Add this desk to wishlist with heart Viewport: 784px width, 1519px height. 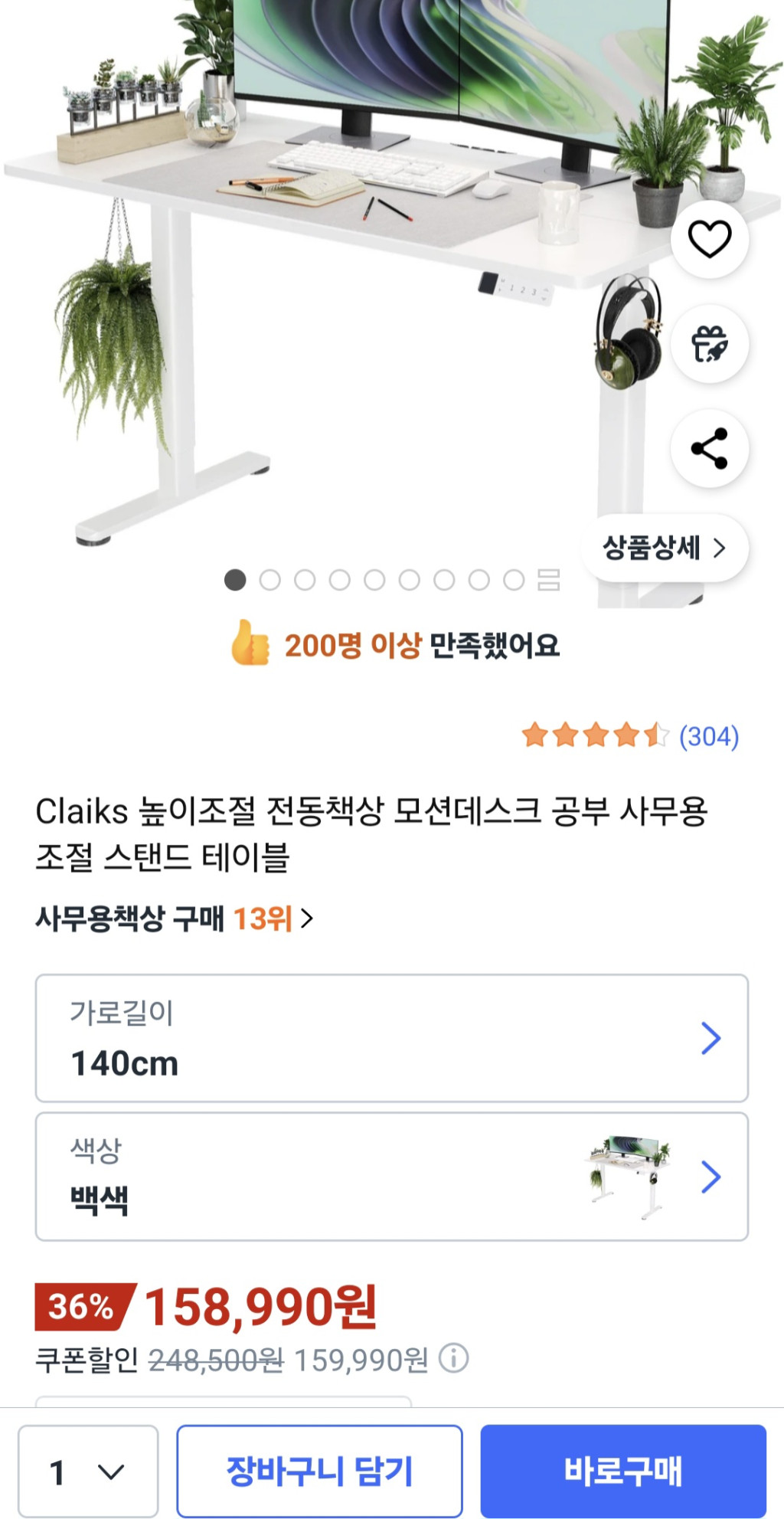pos(710,239)
